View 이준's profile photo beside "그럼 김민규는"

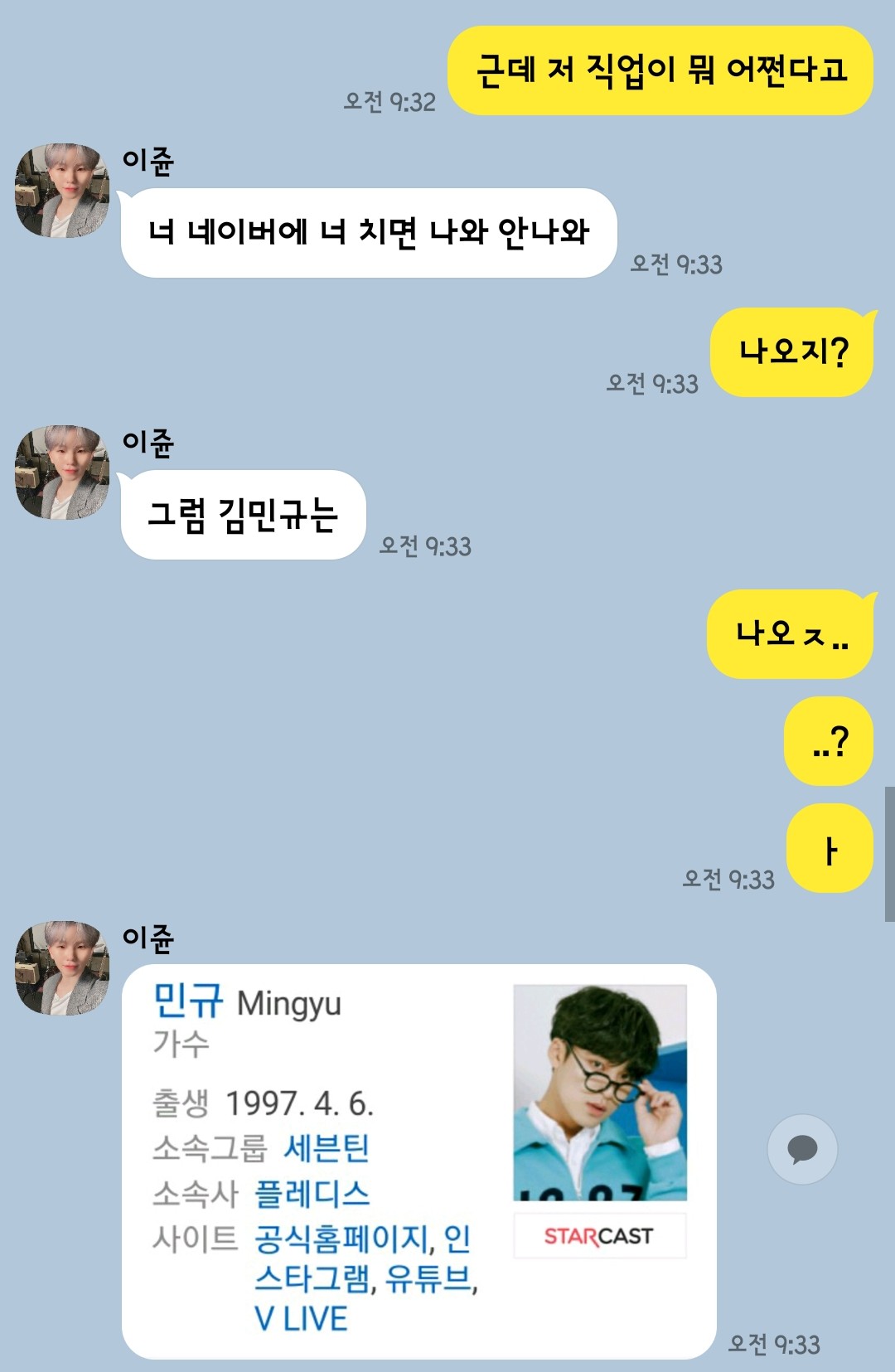(x=62, y=473)
